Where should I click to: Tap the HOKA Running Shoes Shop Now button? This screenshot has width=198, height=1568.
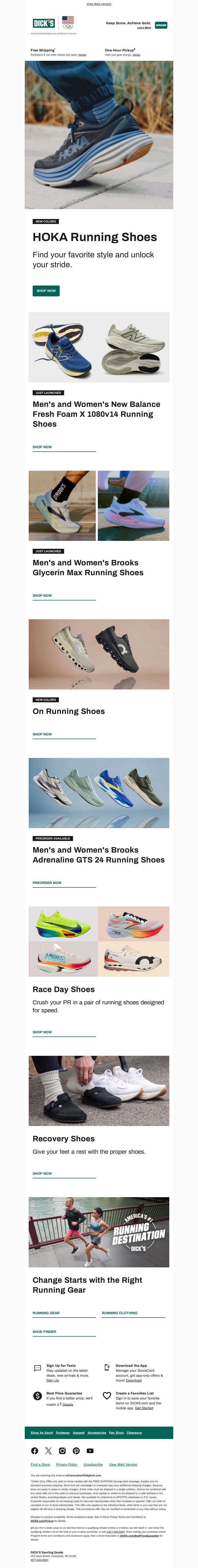pos(46,291)
